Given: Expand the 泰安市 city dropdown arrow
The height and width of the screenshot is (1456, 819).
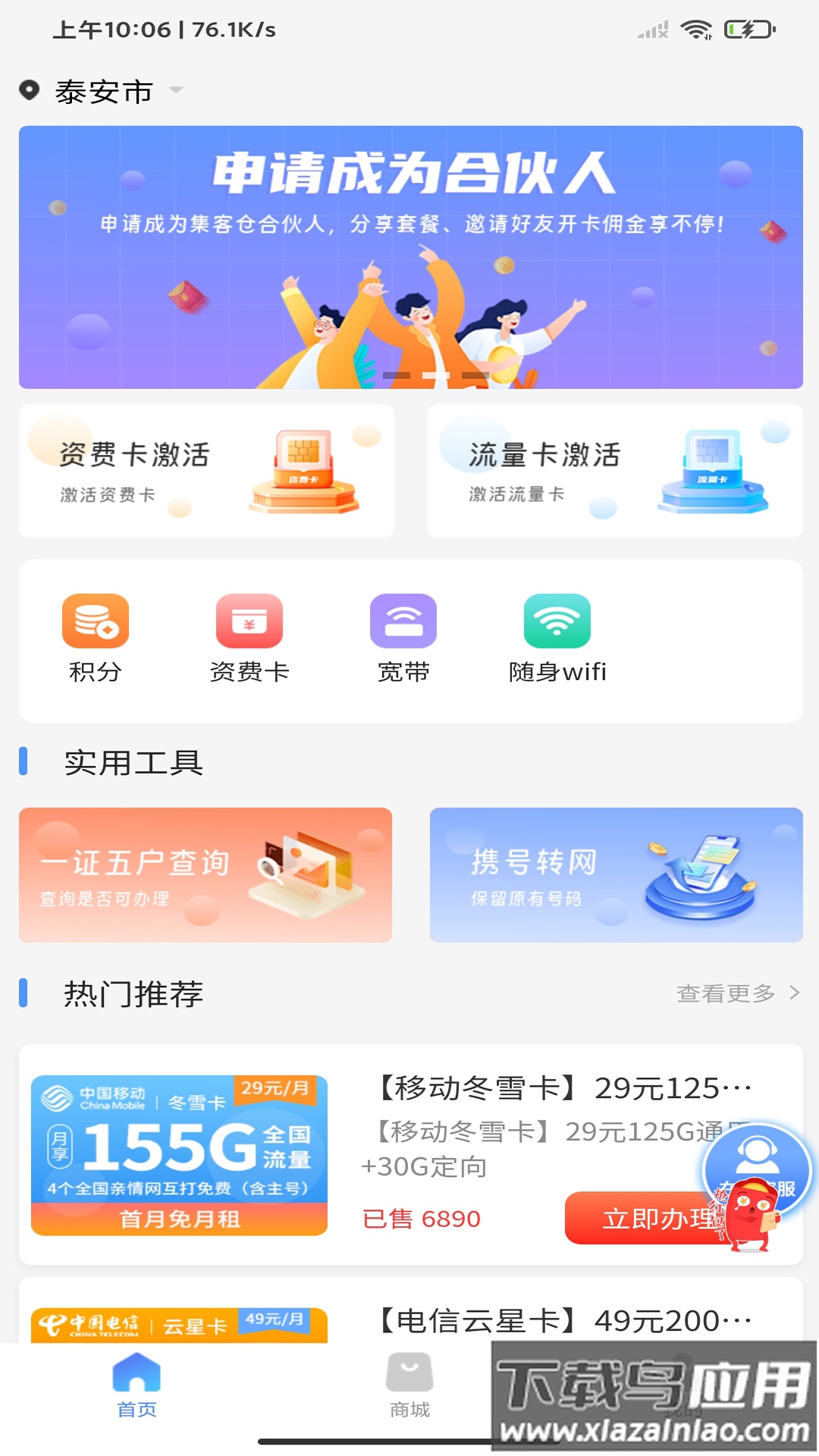Looking at the screenshot, I should point(177,89).
